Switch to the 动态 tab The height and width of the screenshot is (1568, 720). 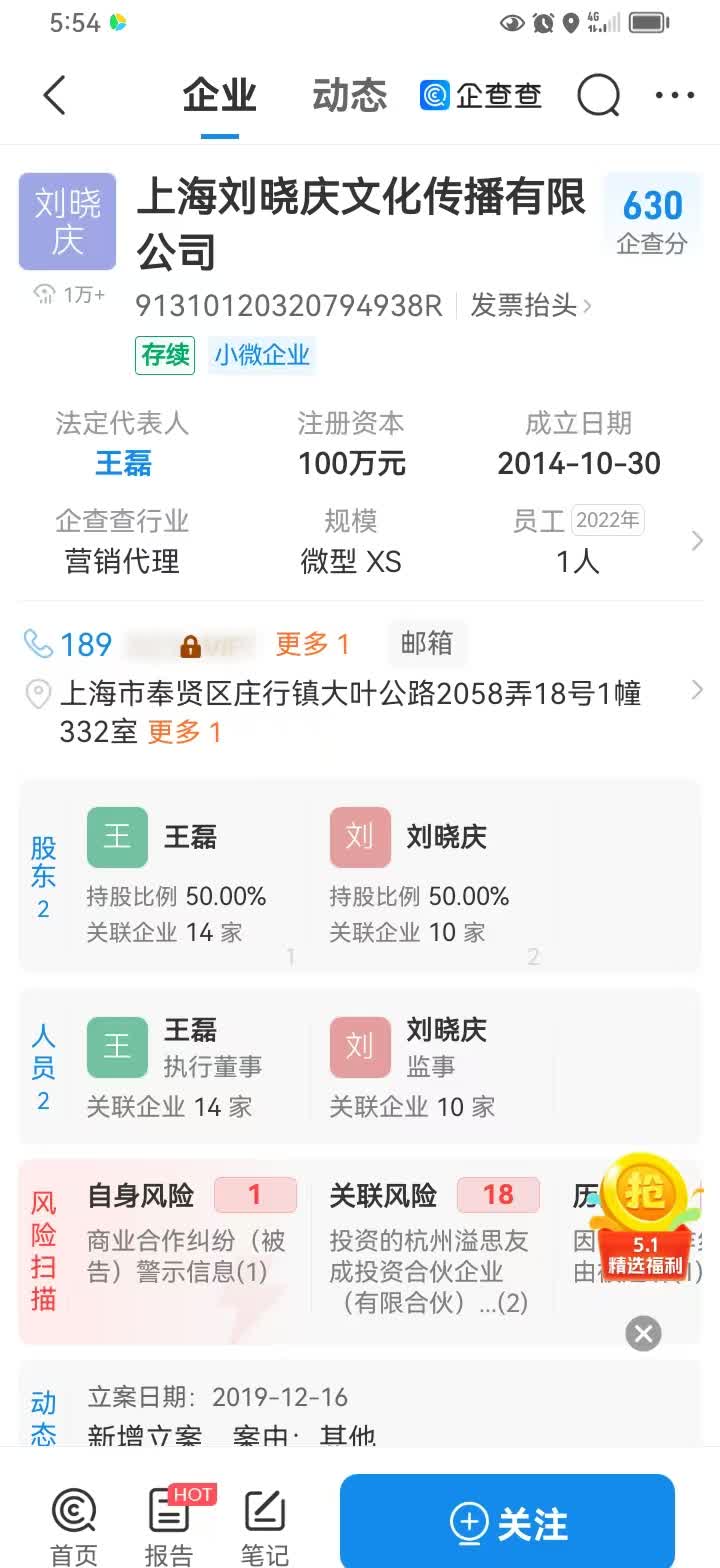[x=349, y=96]
